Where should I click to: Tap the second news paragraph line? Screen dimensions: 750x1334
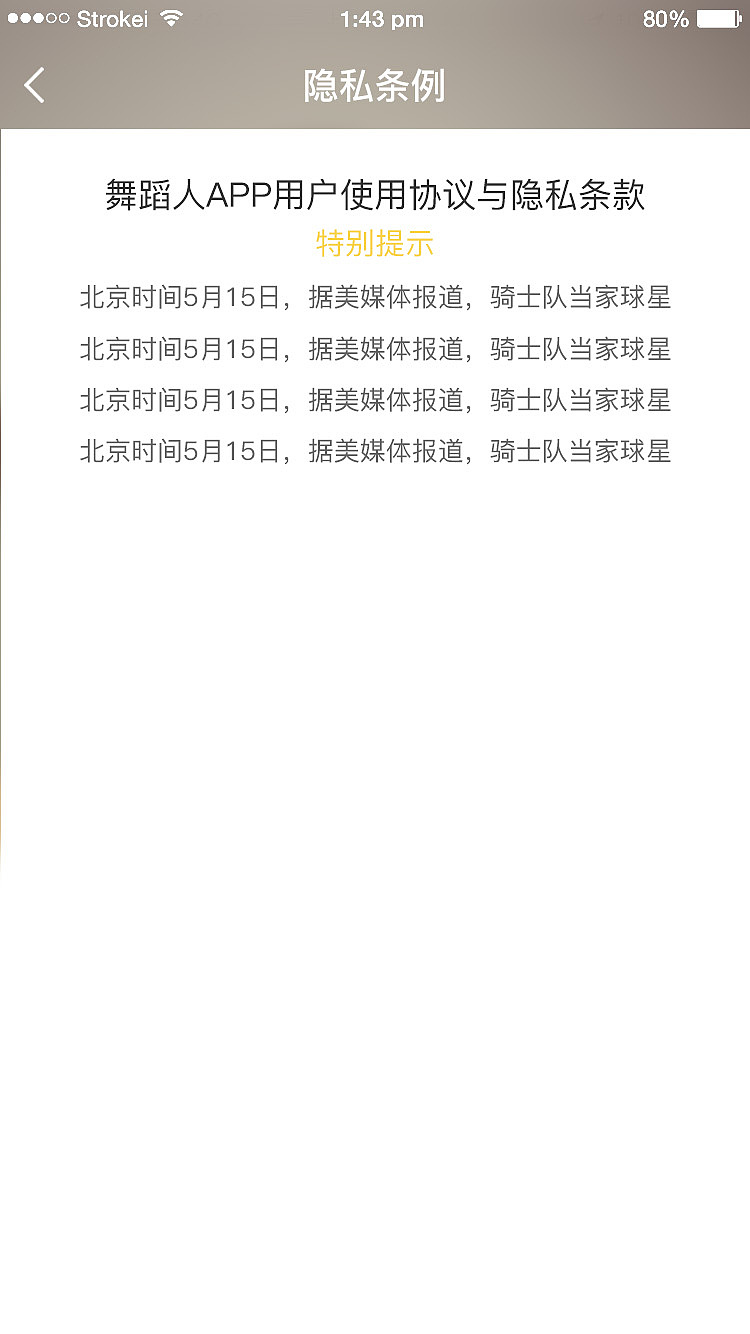[375, 348]
